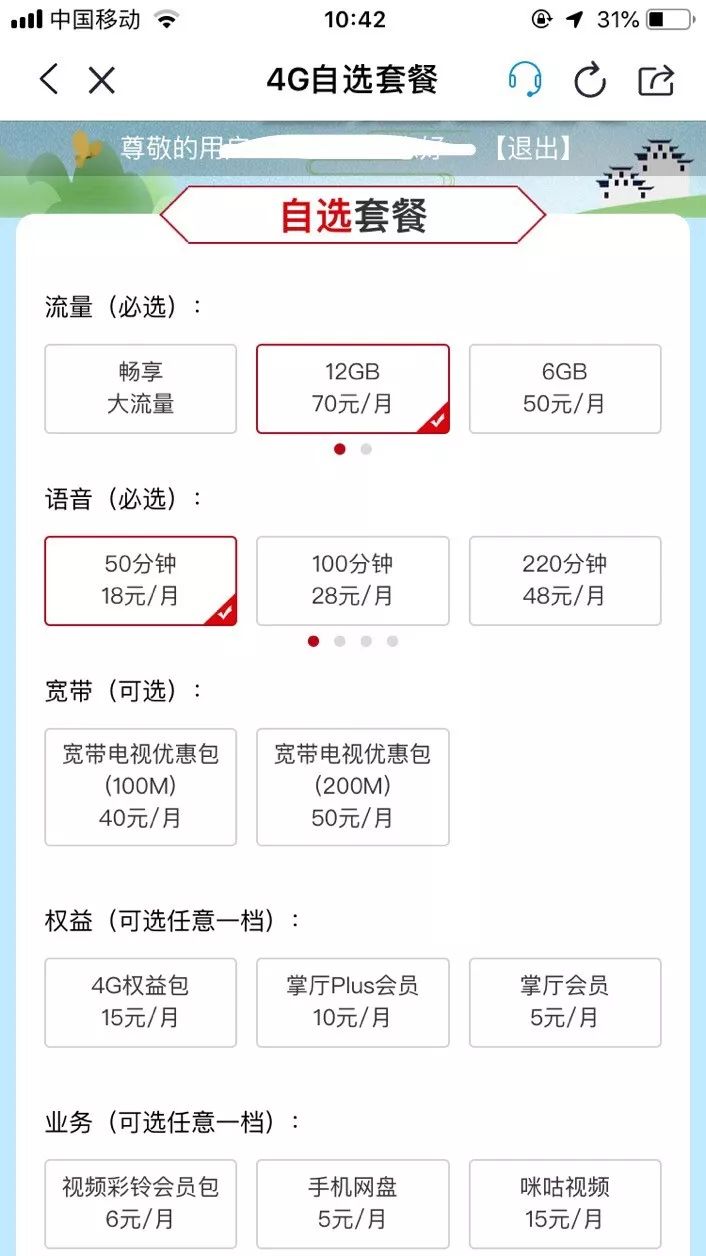The width and height of the screenshot is (706, 1256).
Task: Choose 掌厅Plus会员 10元/月
Action: [x=353, y=1002]
